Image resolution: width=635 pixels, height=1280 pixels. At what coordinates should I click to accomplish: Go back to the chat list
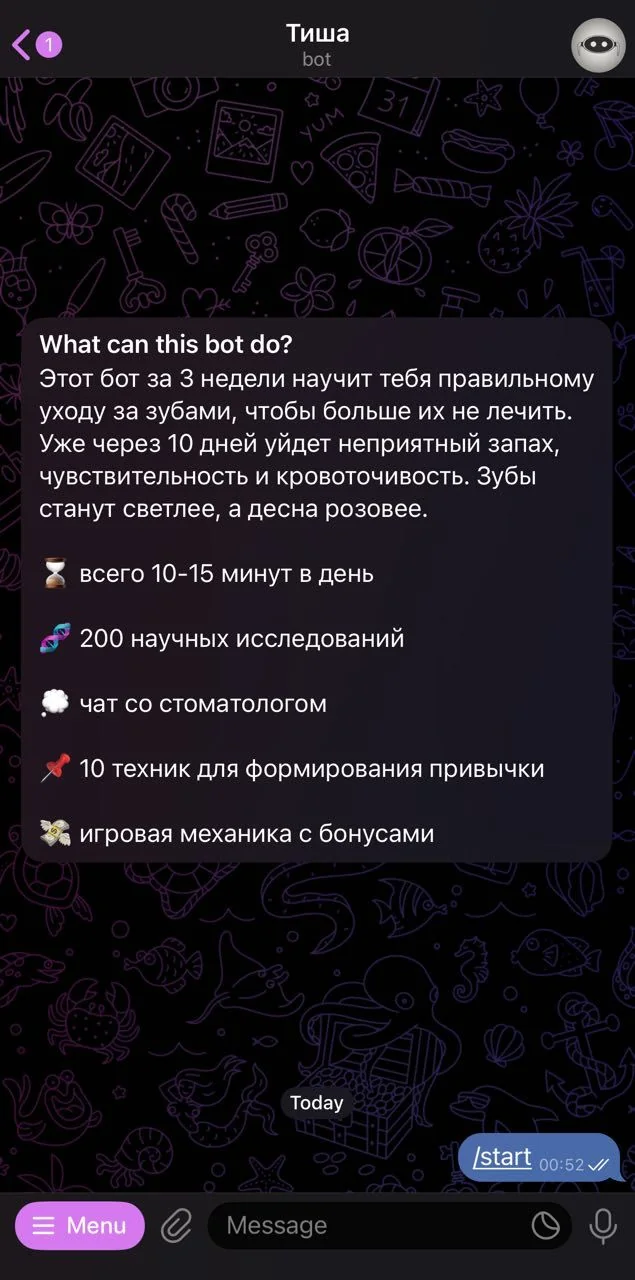click(36, 45)
